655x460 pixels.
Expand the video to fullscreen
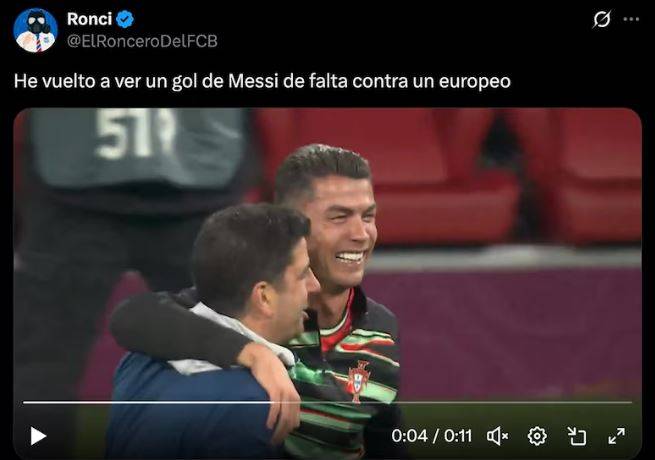click(617, 436)
